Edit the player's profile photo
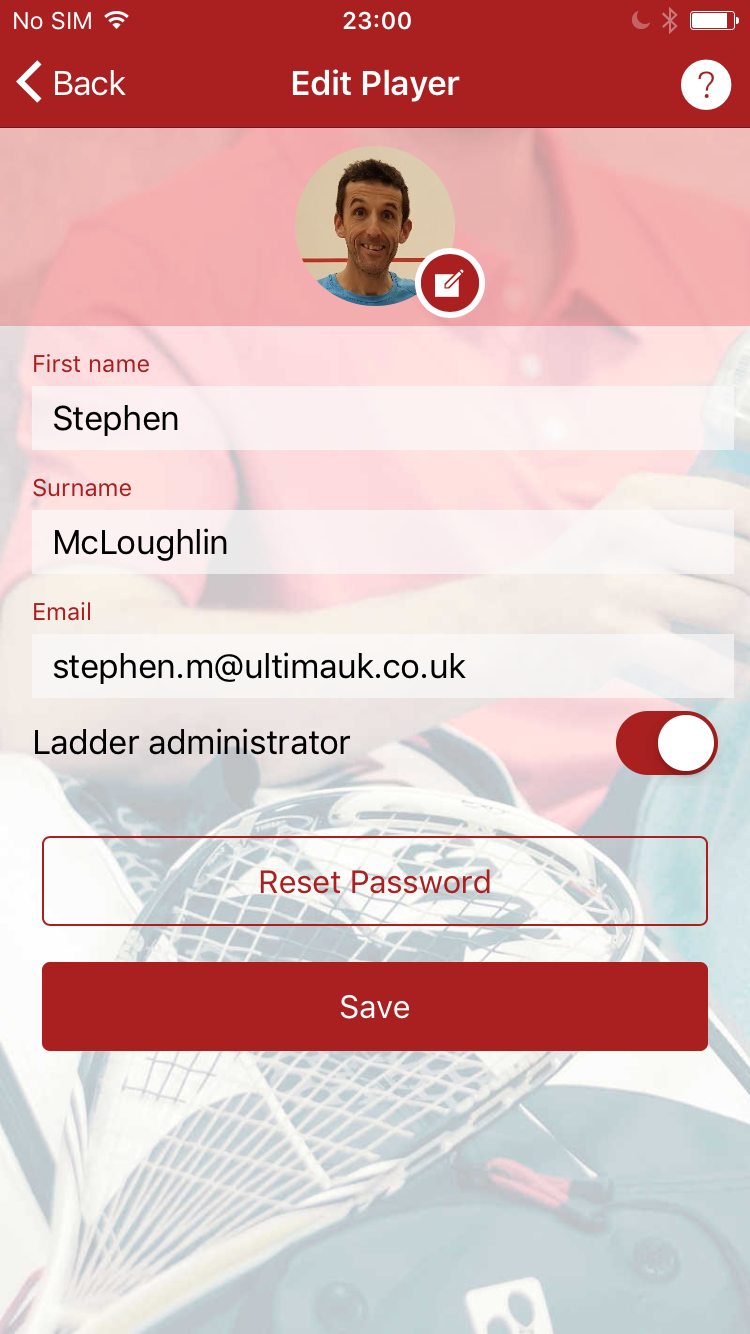 point(450,283)
